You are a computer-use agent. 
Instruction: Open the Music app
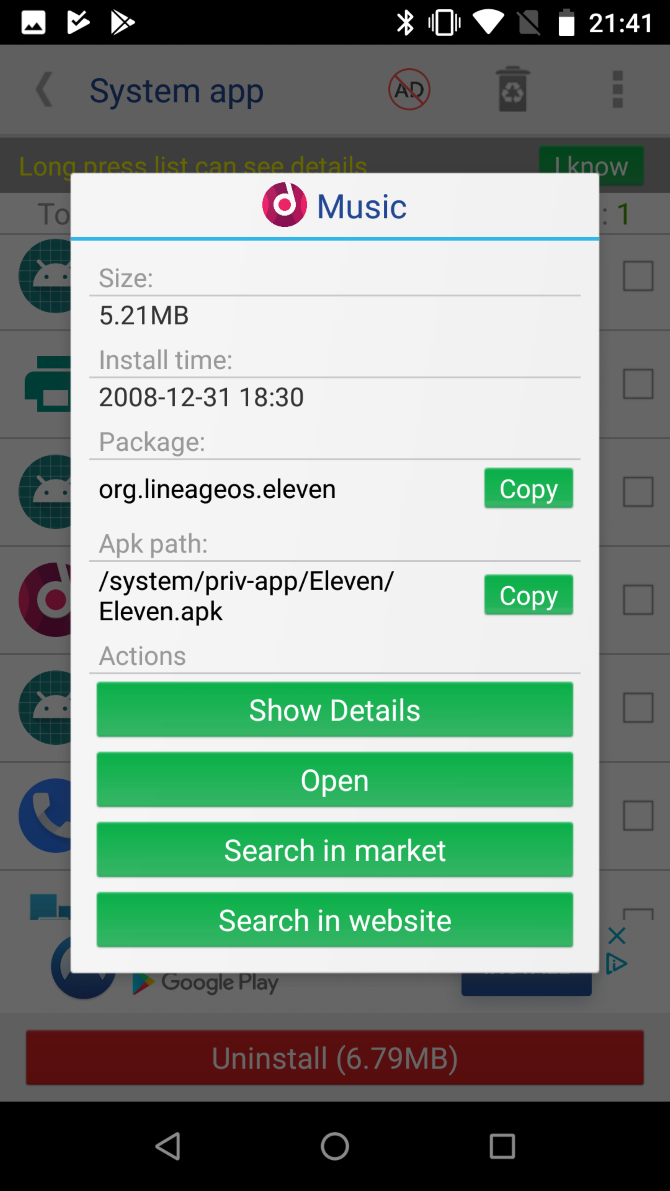coord(334,780)
